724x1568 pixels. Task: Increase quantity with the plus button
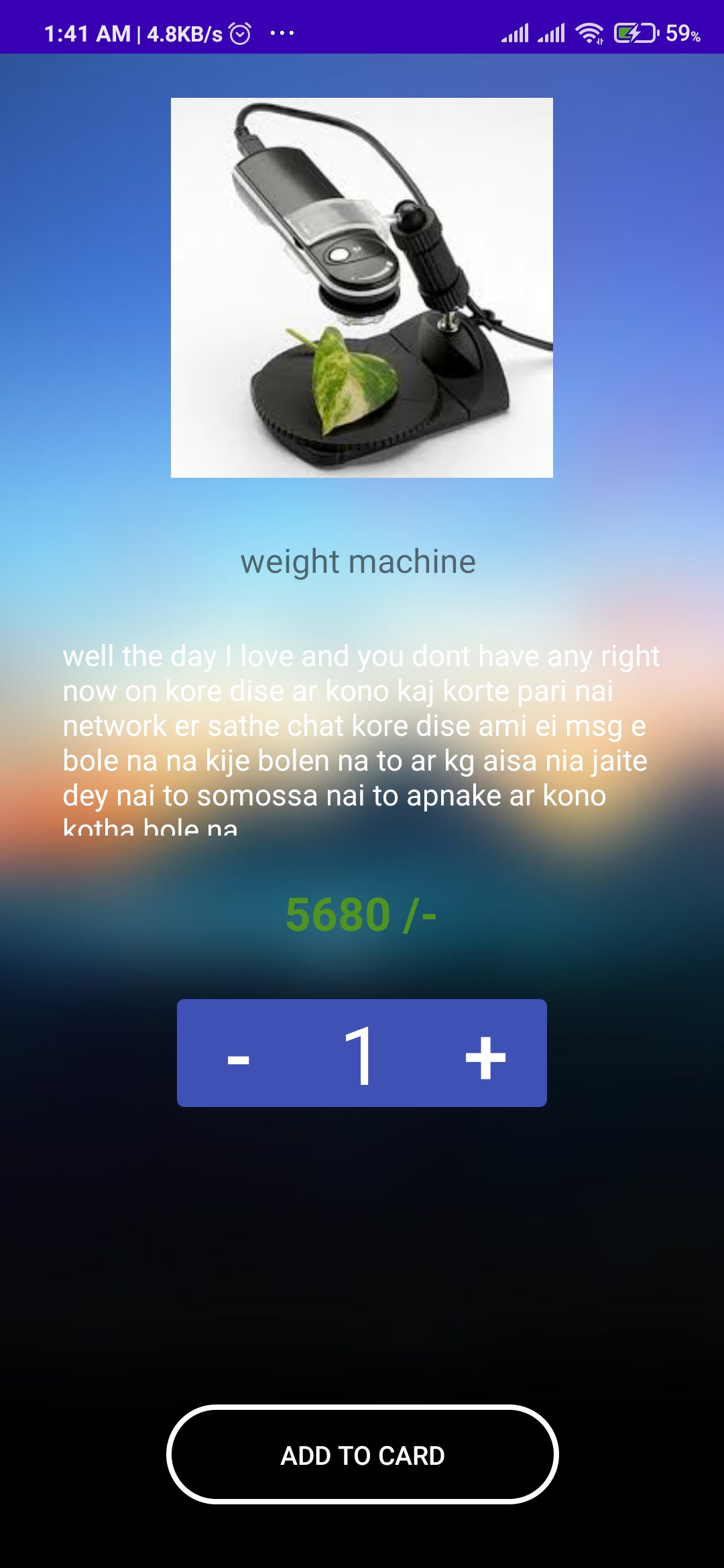[485, 1057]
